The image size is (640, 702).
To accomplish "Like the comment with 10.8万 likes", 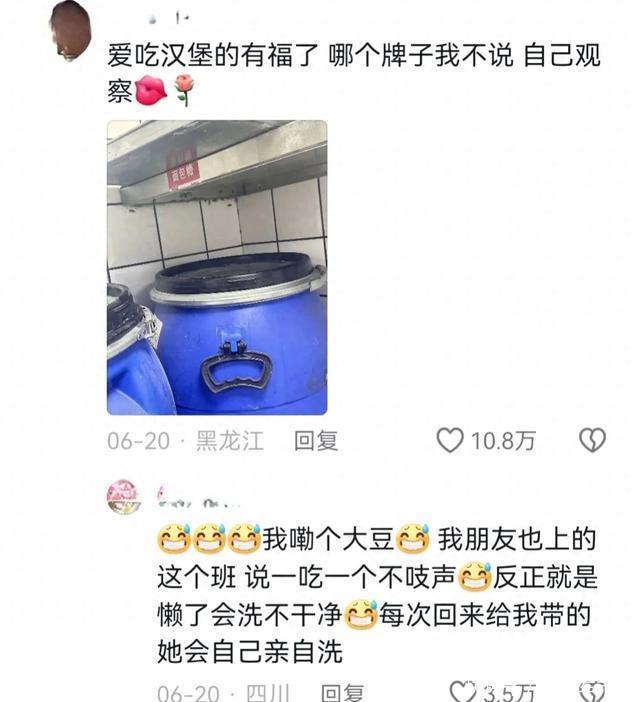I will (451, 440).
